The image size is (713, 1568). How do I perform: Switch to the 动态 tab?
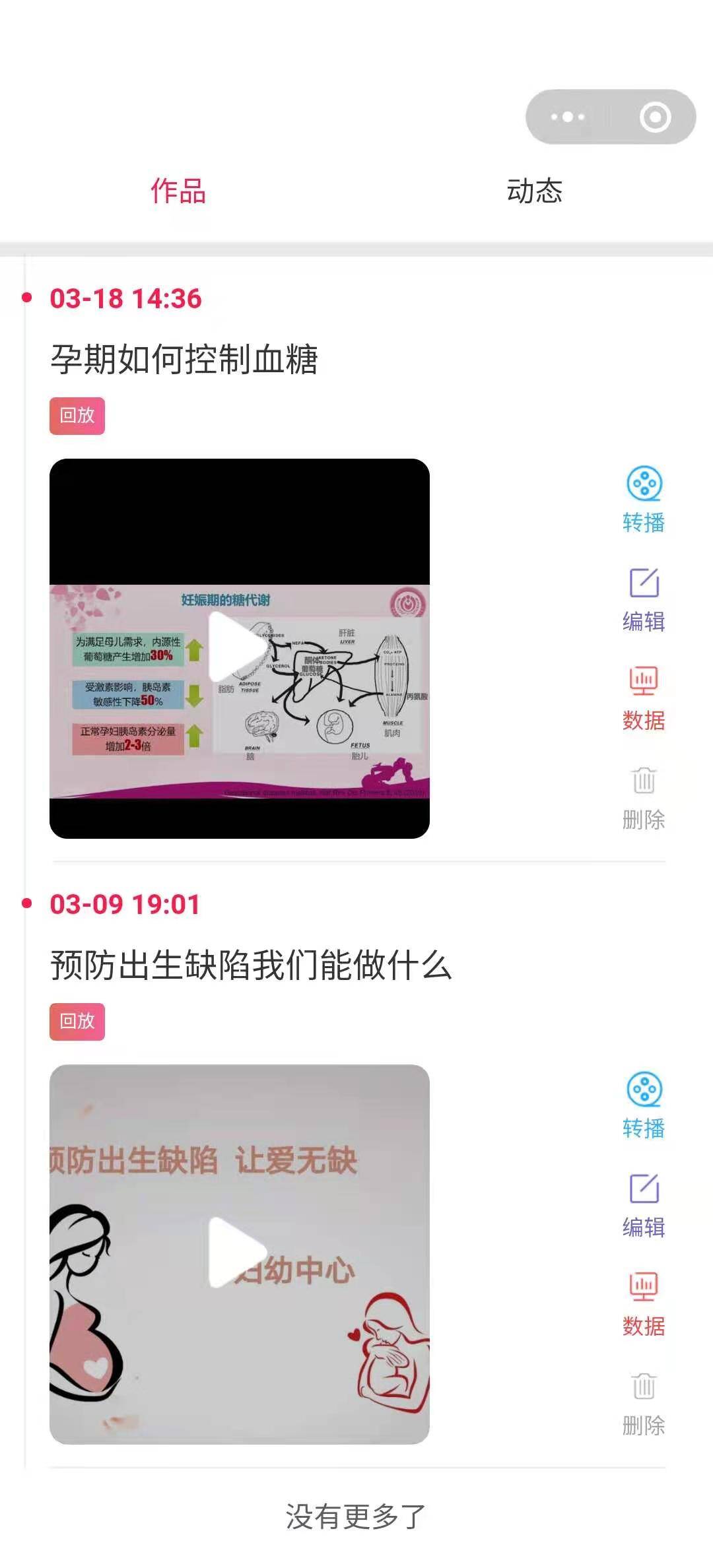(x=534, y=191)
